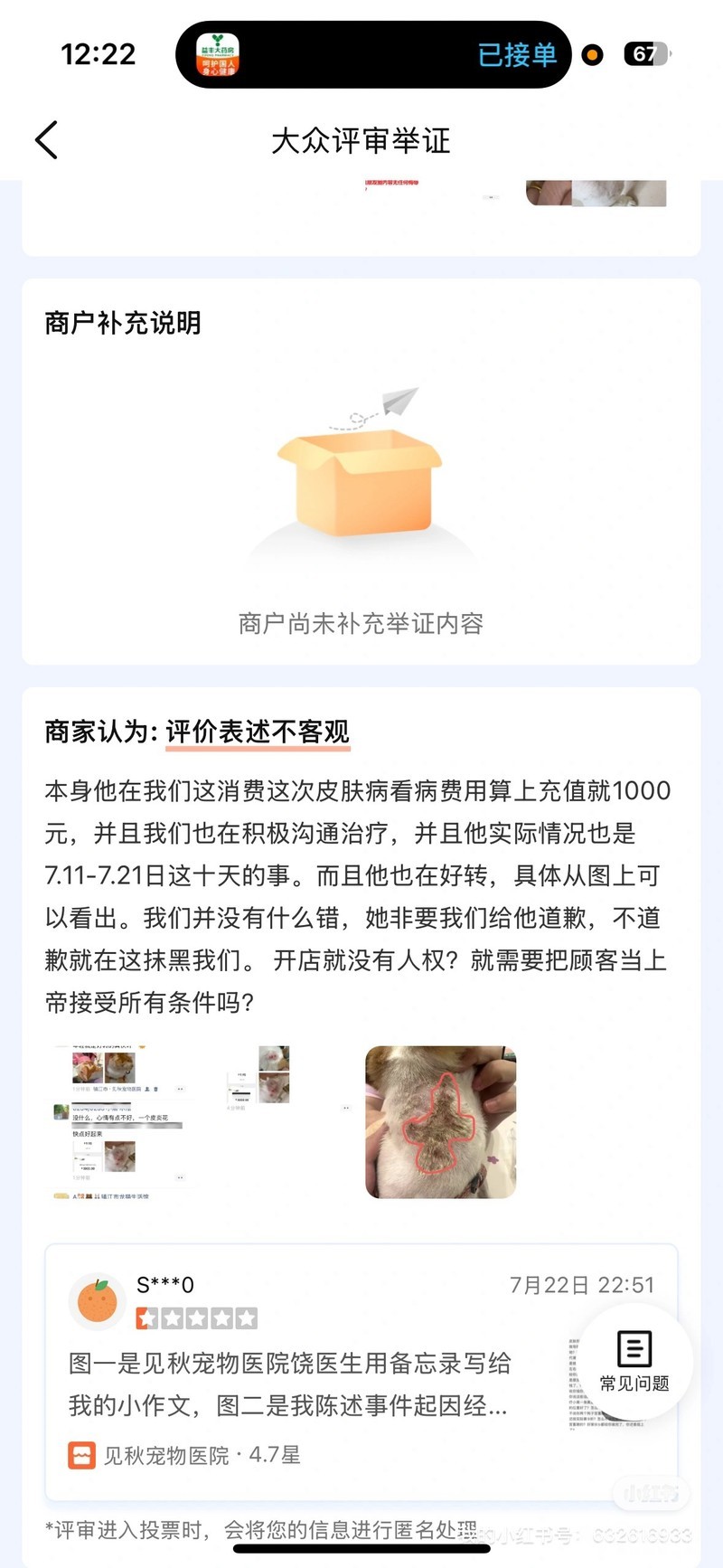Go back from 大众评审举证 page
The width and height of the screenshot is (723, 1568).
click(x=47, y=140)
